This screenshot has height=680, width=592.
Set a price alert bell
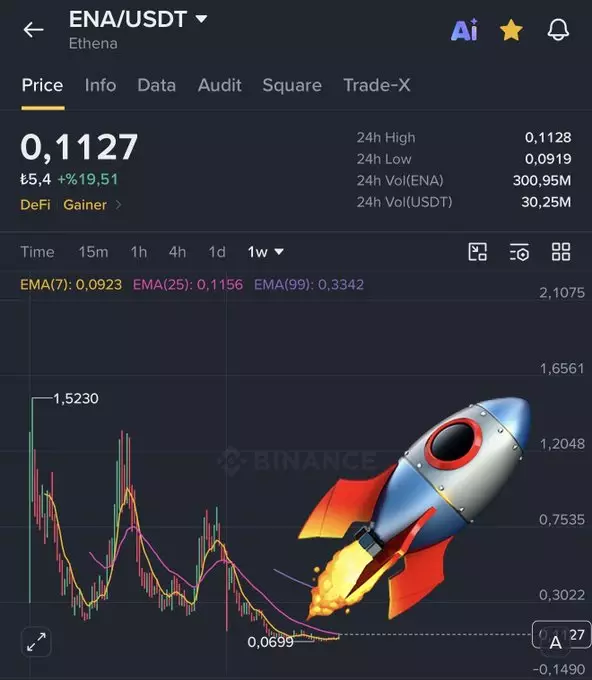558,30
